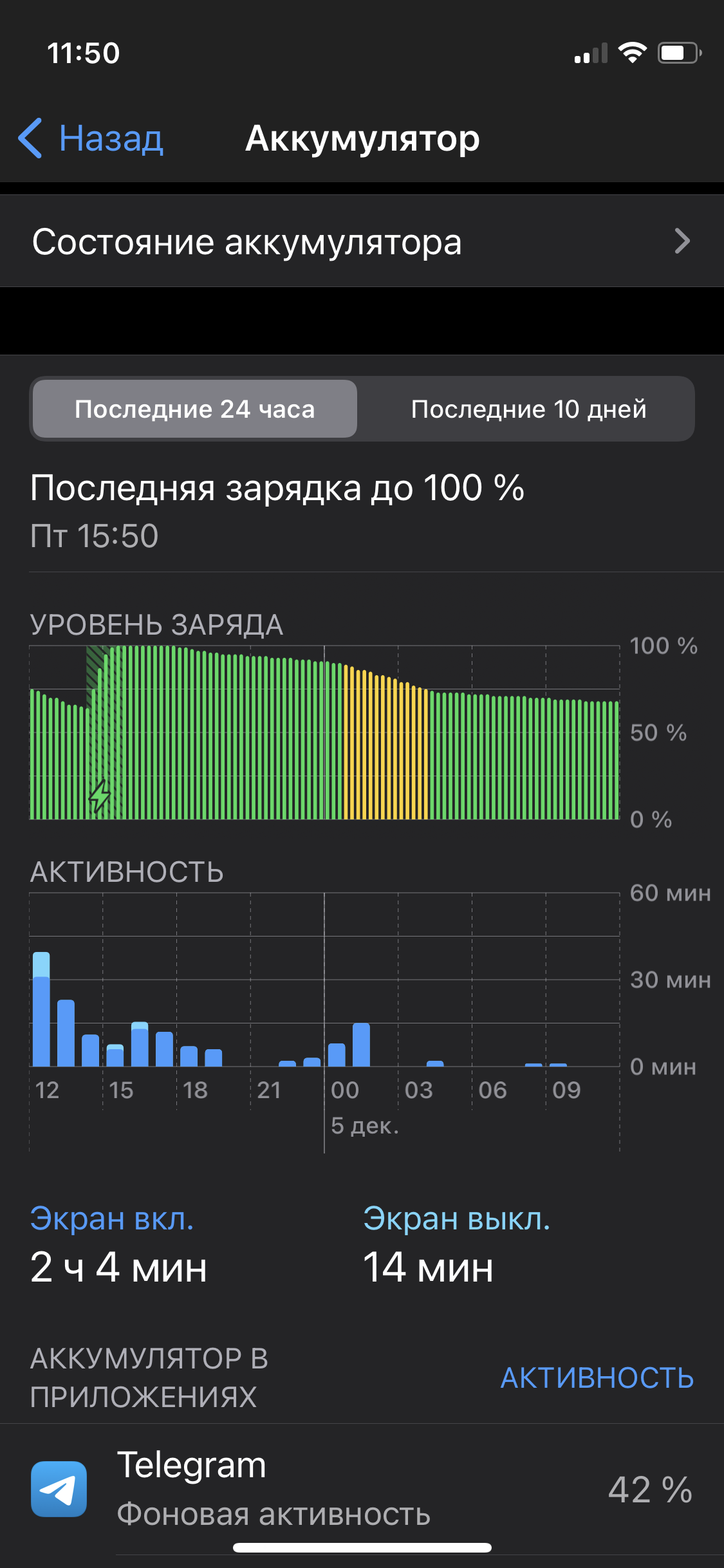The image size is (724, 1568).
Task: Open Telegram battery usage row
Action: tap(362, 1489)
